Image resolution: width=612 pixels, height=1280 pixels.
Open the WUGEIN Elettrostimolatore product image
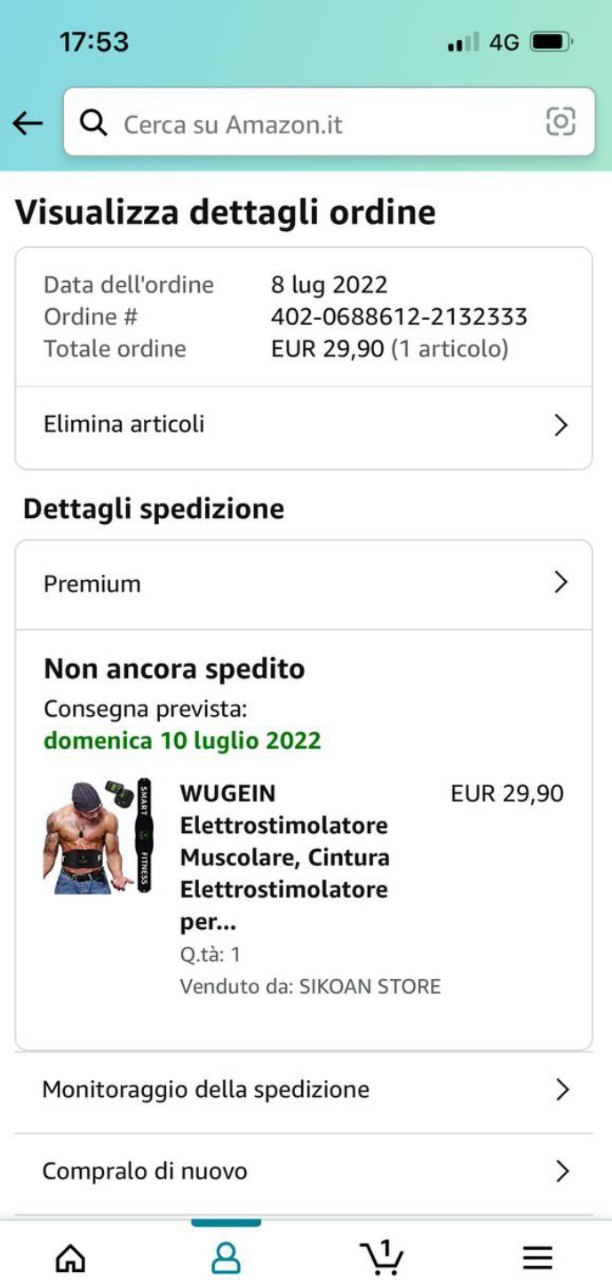(x=98, y=836)
